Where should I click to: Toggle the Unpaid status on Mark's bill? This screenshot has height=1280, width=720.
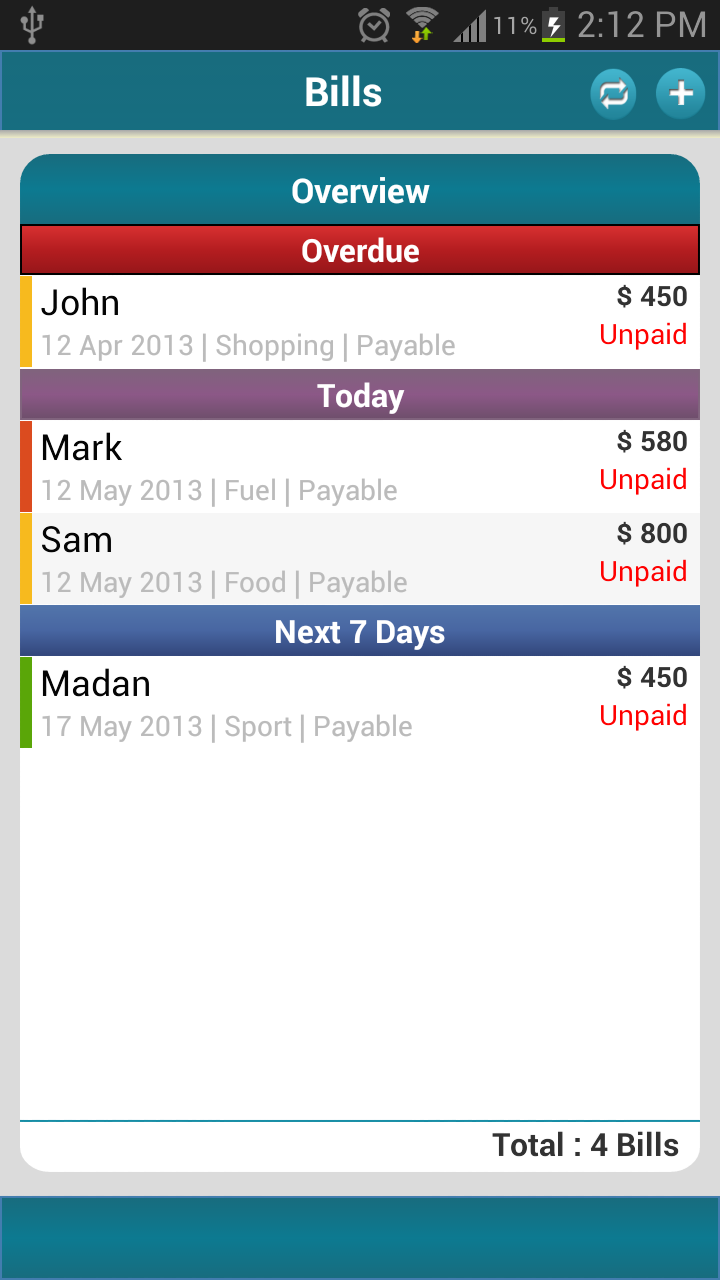643,480
